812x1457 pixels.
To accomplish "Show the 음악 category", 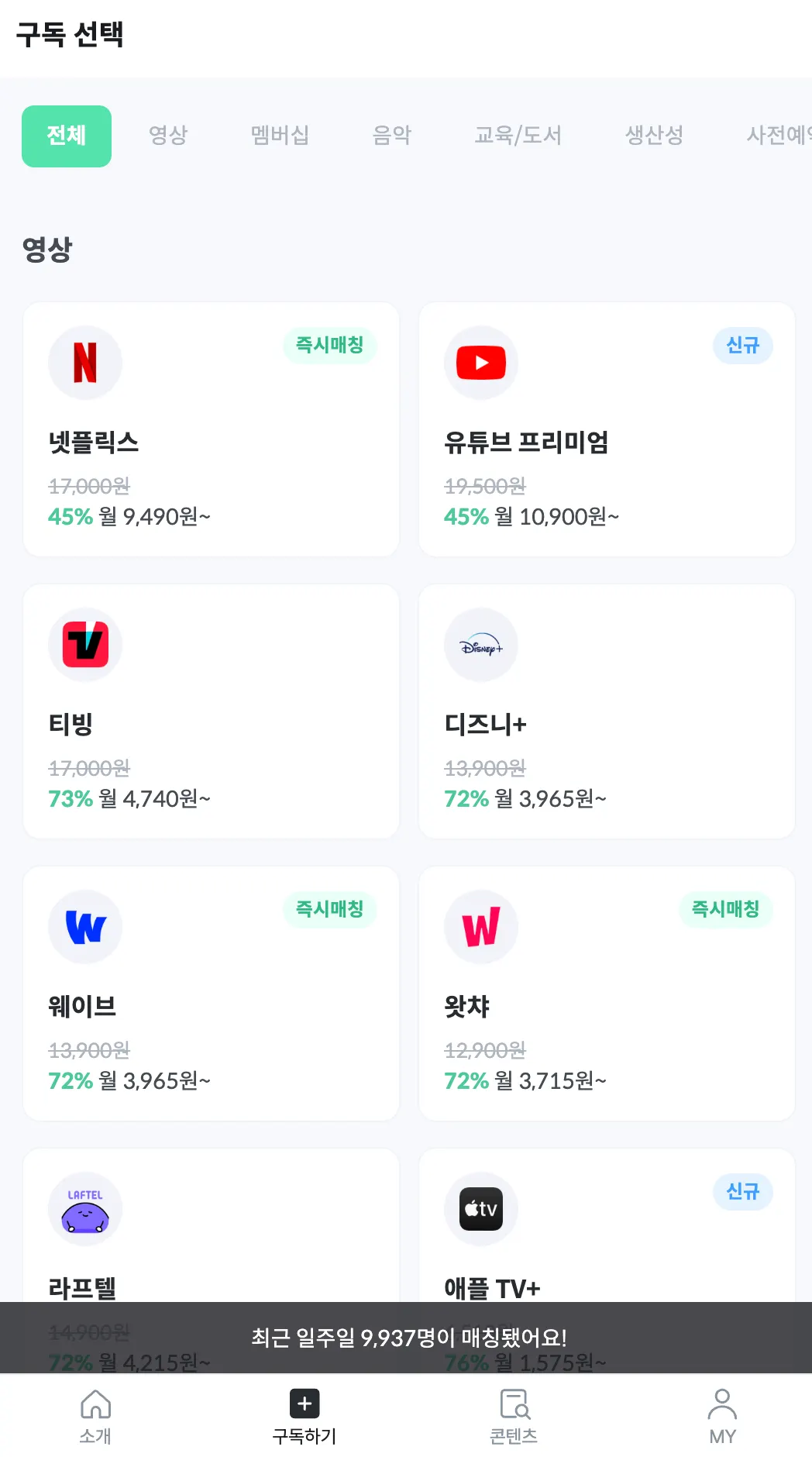I will pyautogui.click(x=392, y=136).
